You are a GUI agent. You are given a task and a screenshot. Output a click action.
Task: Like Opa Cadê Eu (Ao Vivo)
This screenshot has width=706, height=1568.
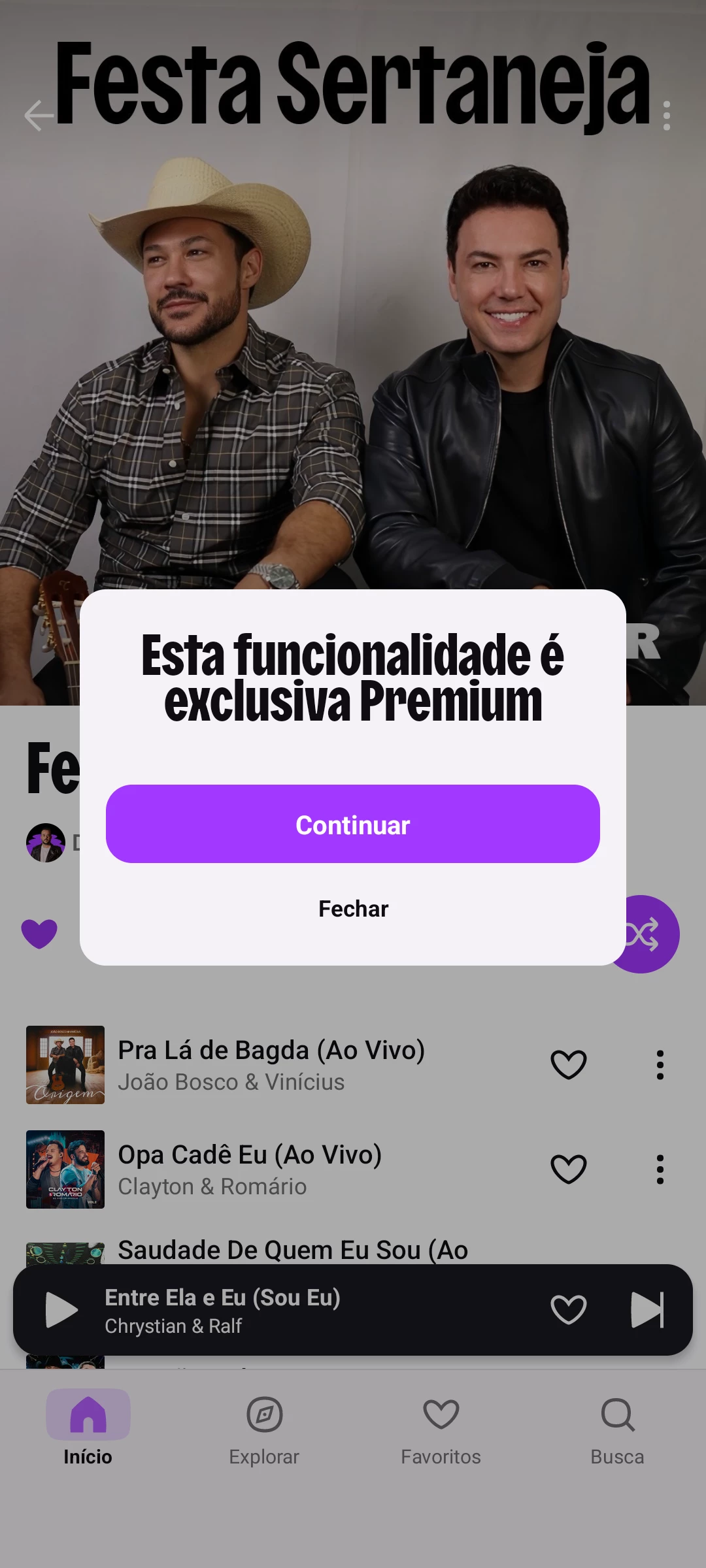568,1169
